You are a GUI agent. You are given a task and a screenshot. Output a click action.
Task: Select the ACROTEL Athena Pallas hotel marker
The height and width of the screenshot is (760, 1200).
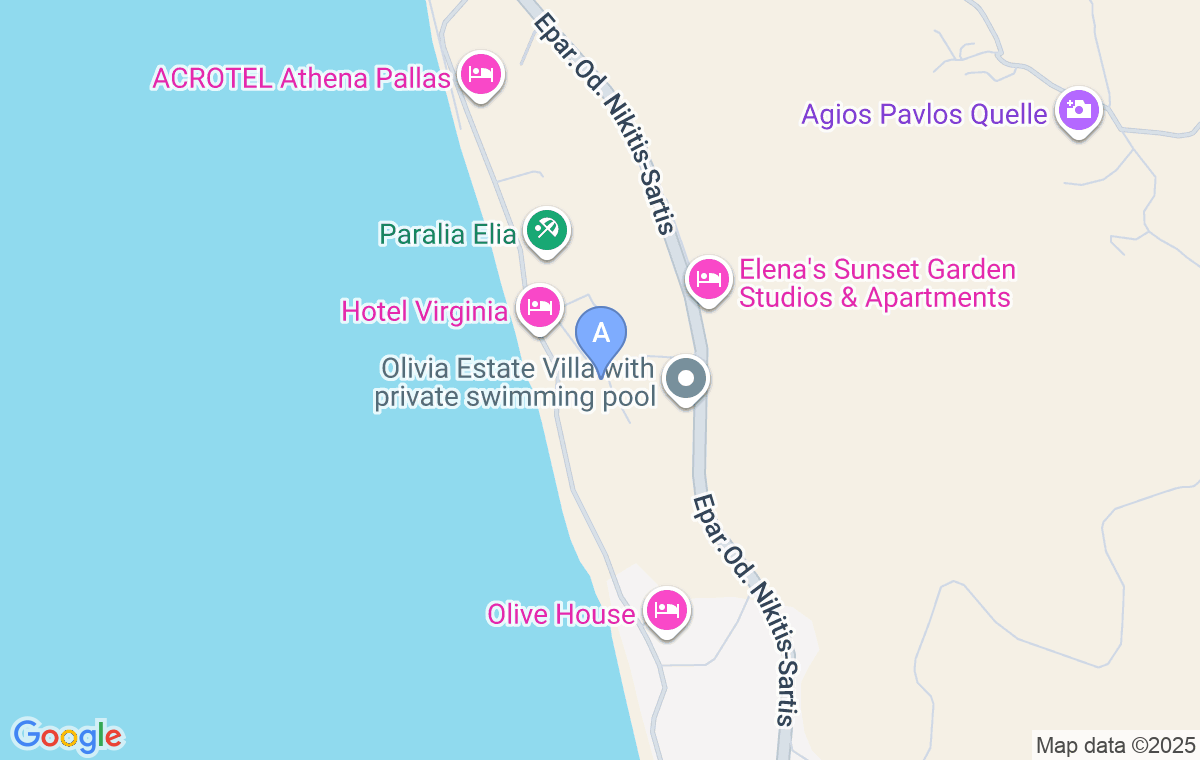coord(482,74)
